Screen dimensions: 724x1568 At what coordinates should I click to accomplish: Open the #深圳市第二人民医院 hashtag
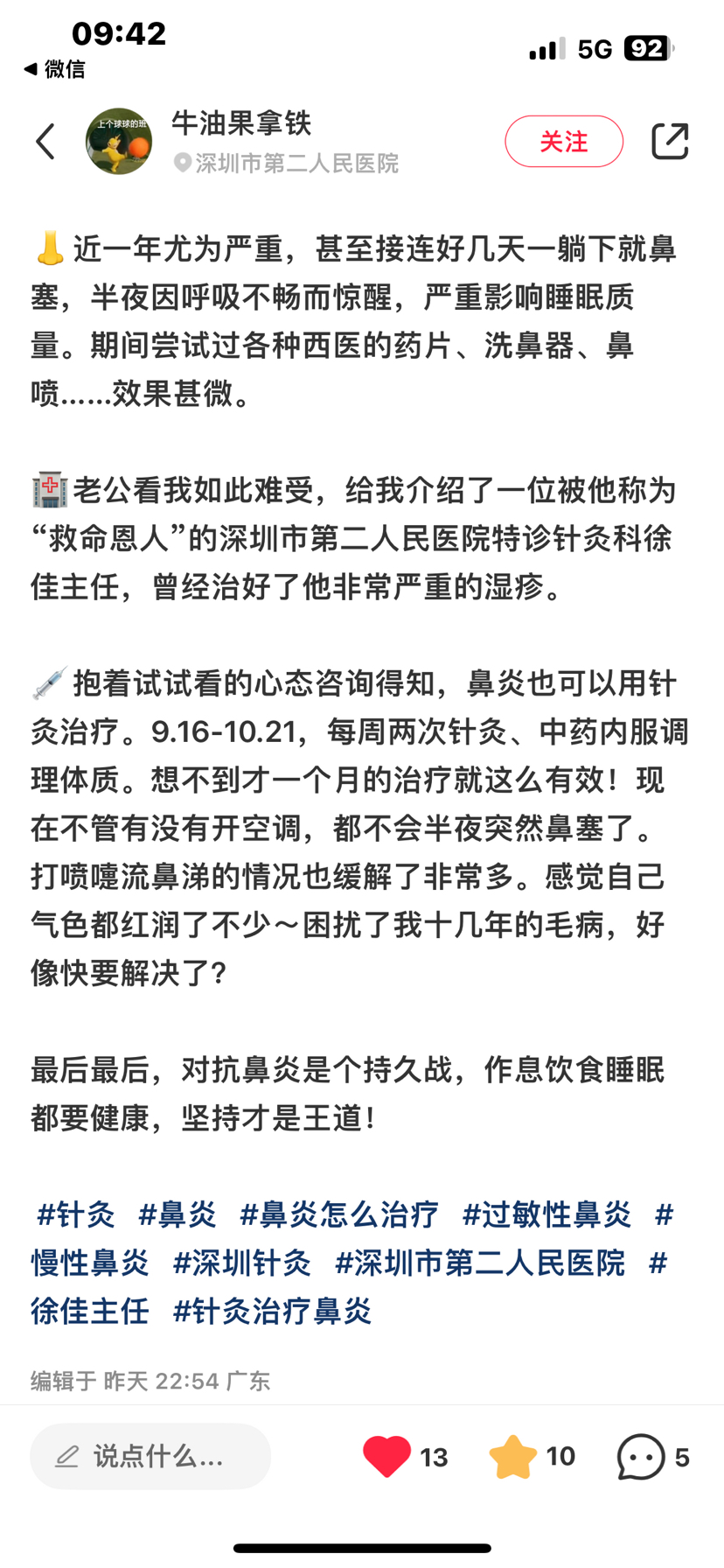pos(480,1263)
